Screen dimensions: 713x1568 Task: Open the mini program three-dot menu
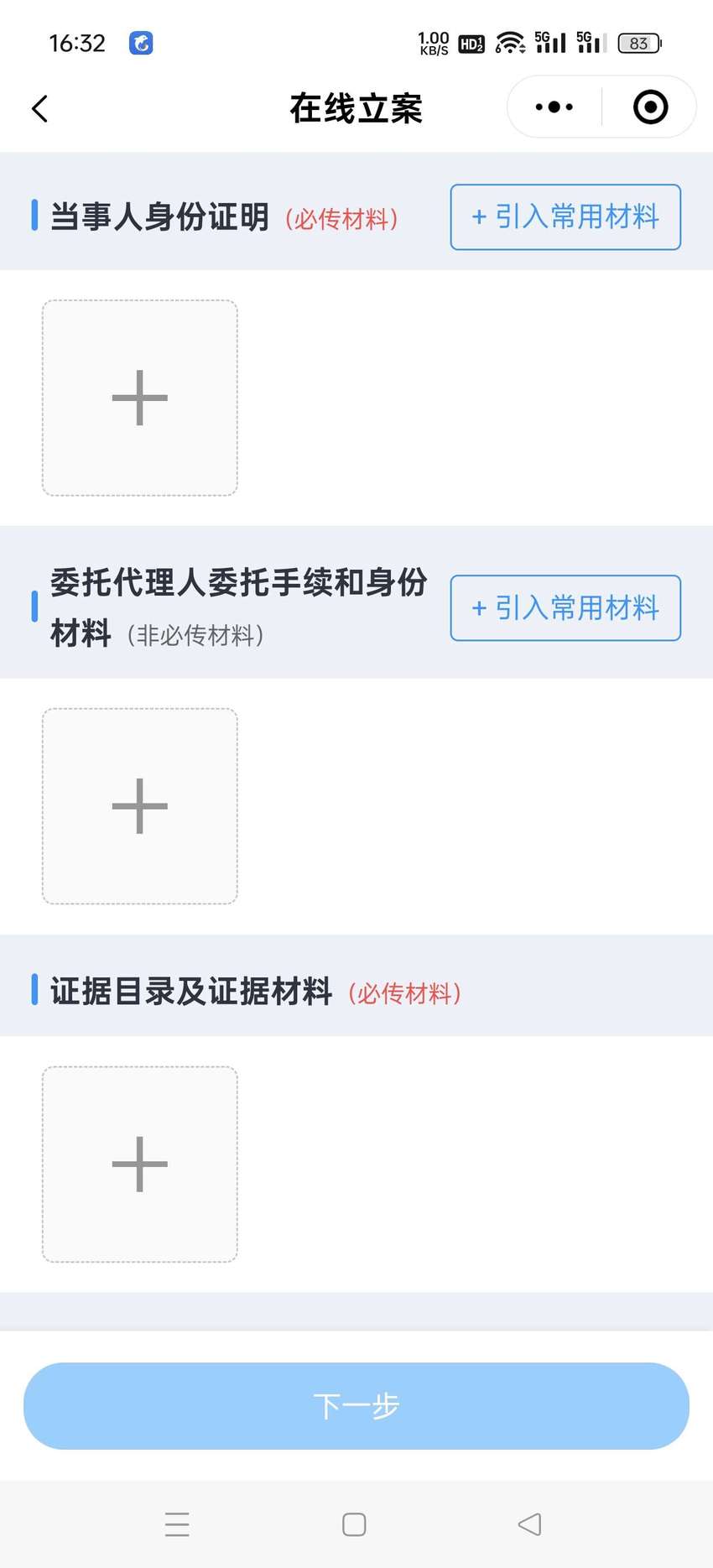(x=554, y=107)
